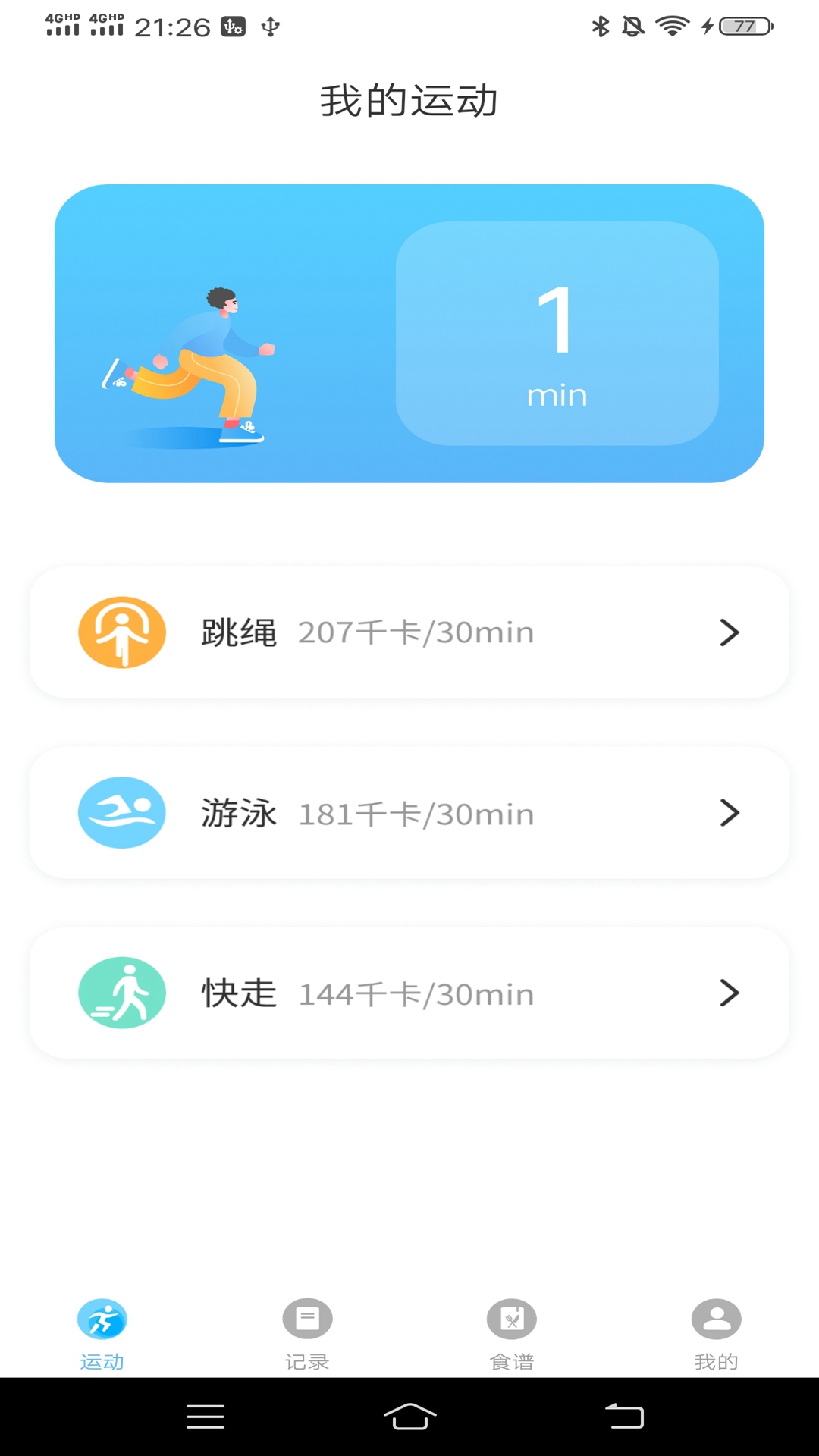Expand the 游泳 row via its chevron
819x1456 pixels.
point(729,812)
